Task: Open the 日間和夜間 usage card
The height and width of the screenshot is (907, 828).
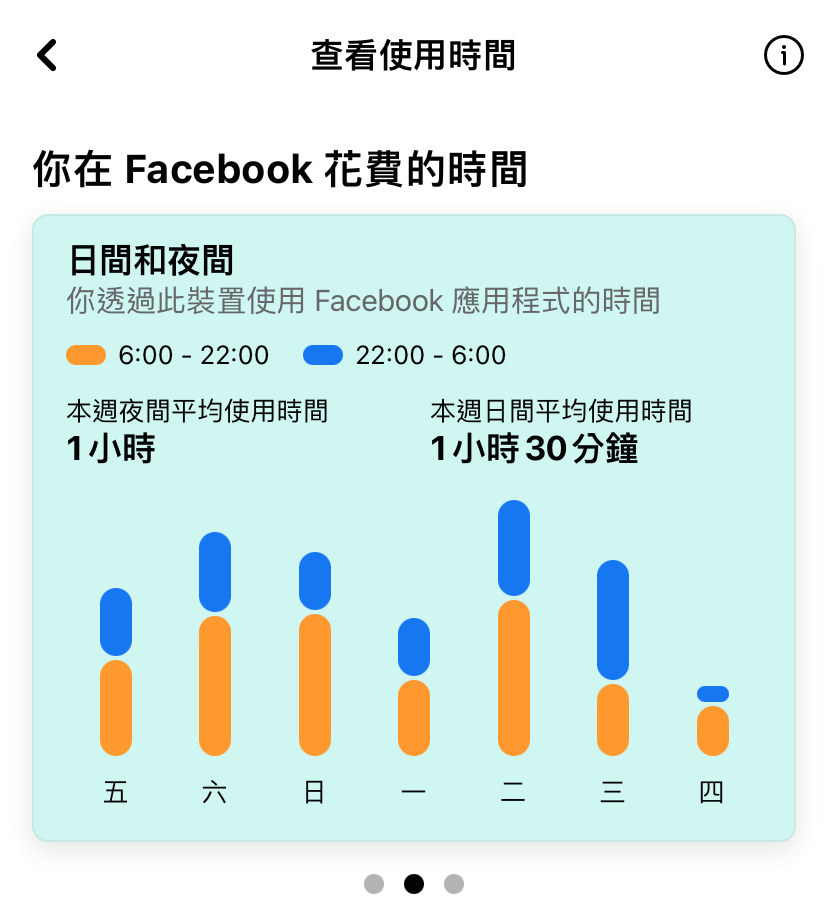Action: (414, 527)
